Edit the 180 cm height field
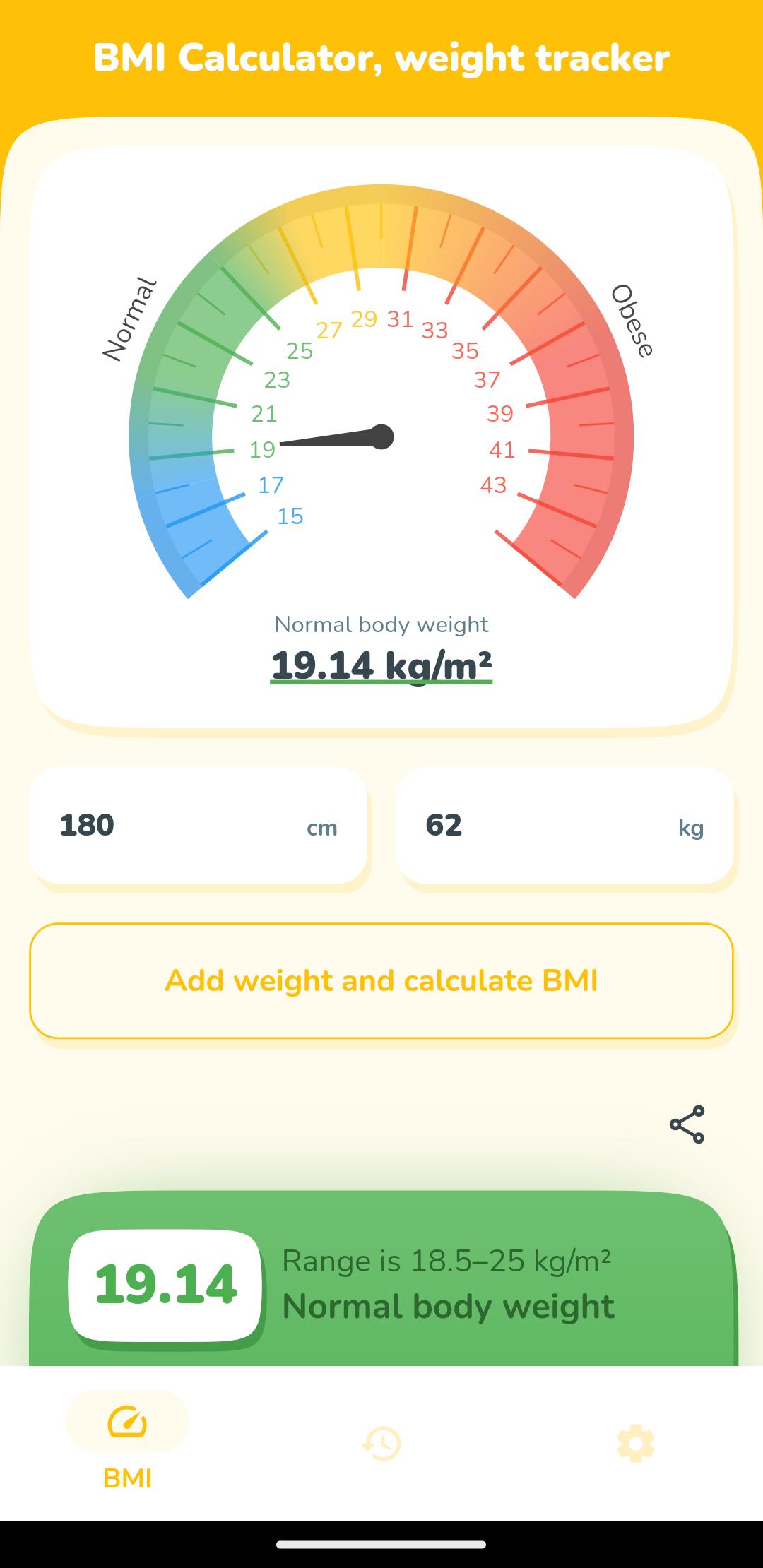Viewport: 763px width, 1568px height. [199, 825]
